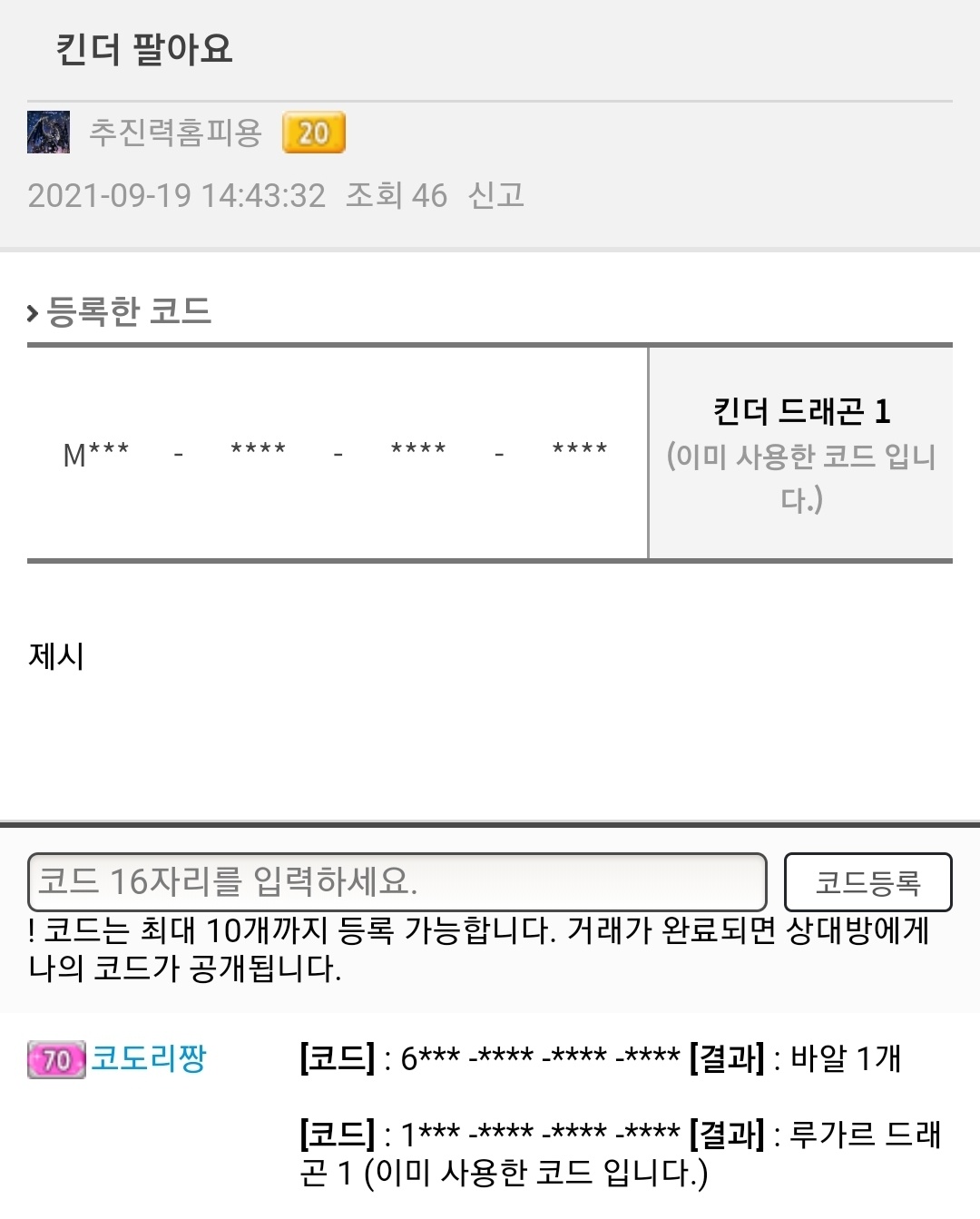The height and width of the screenshot is (1219, 980).
Task: Open author 추진력홈피용's profile
Action: 175,133
